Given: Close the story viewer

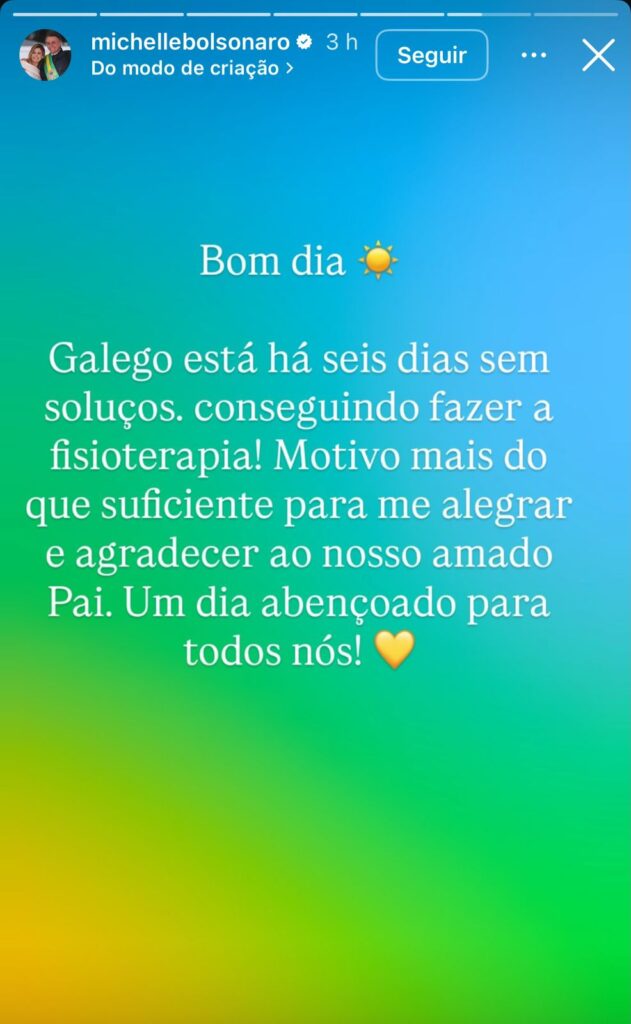Looking at the screenshot, I should pyautogui.click(x=598, y=55).
